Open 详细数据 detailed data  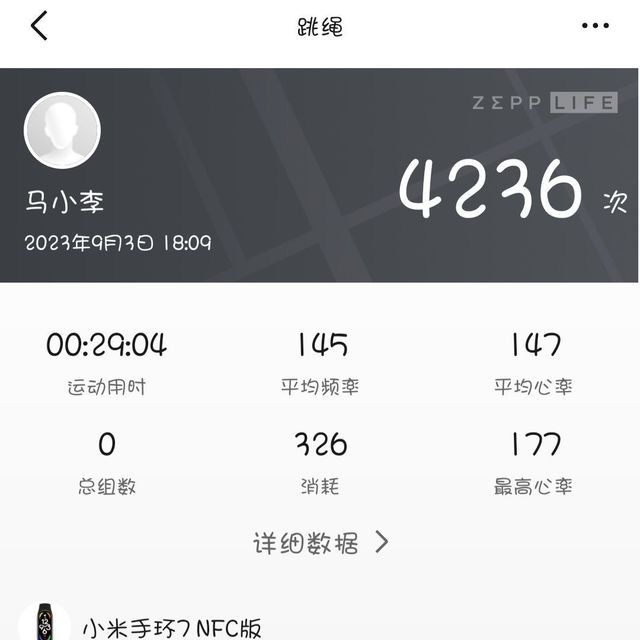coord(320,543)
